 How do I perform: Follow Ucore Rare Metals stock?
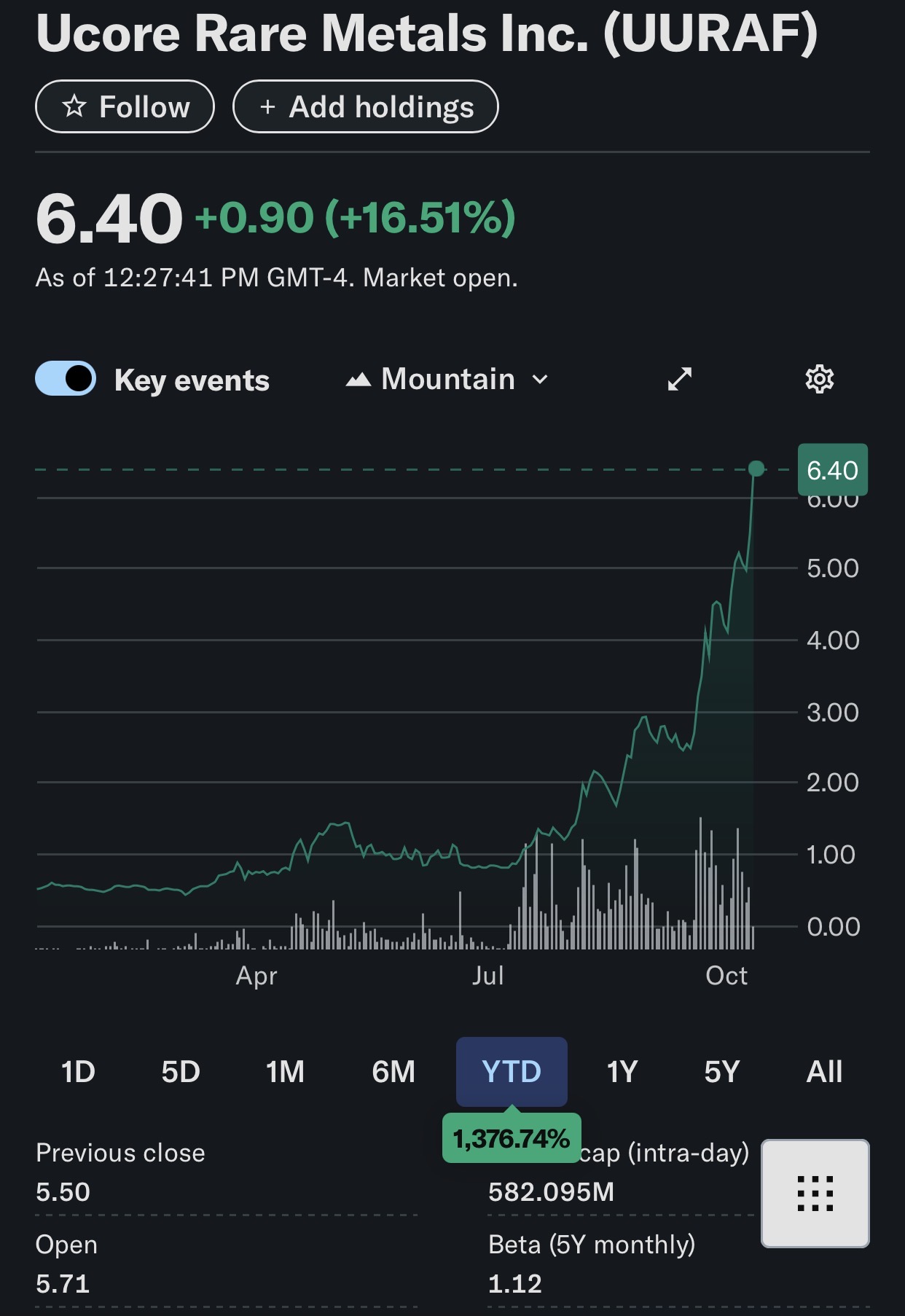point(125,107)
